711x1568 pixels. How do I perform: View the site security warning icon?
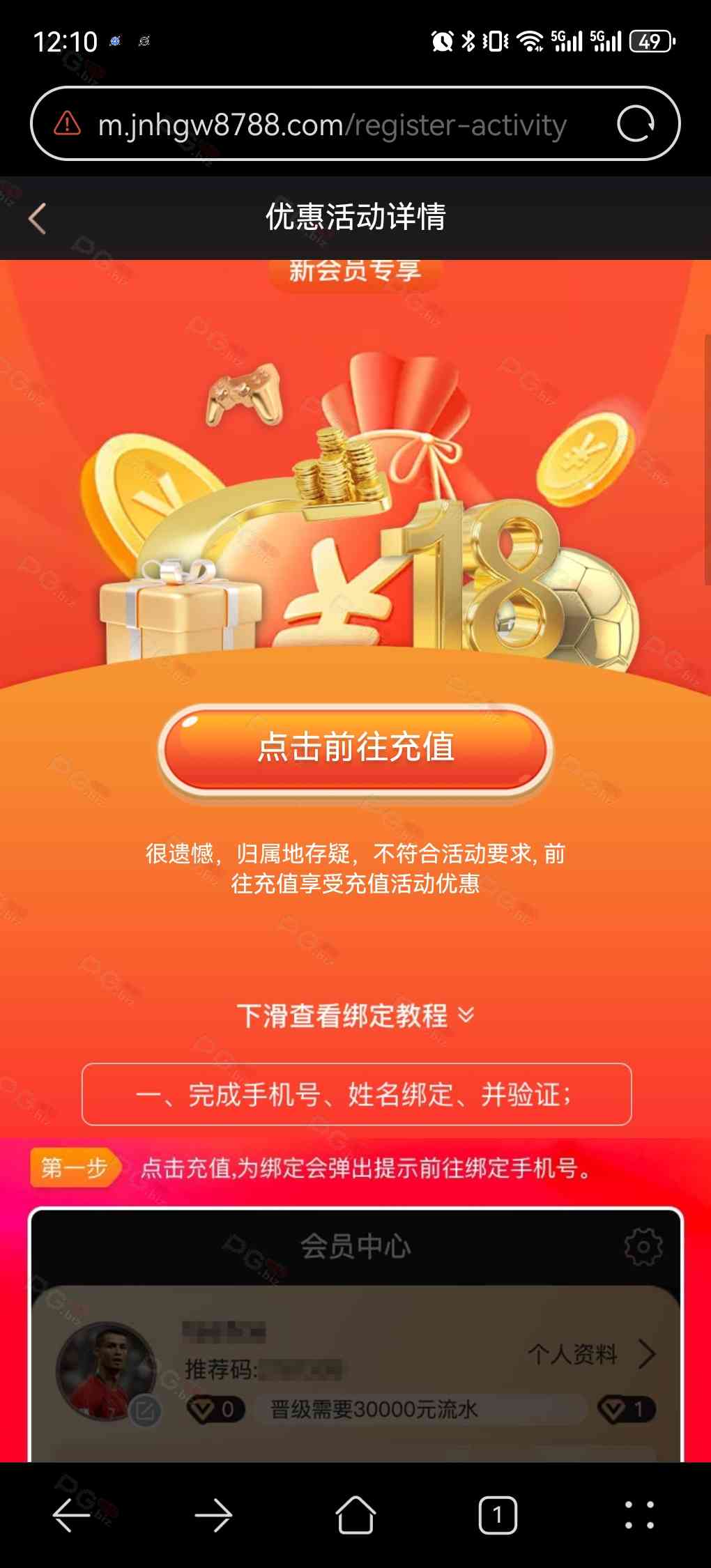[68, 124]
